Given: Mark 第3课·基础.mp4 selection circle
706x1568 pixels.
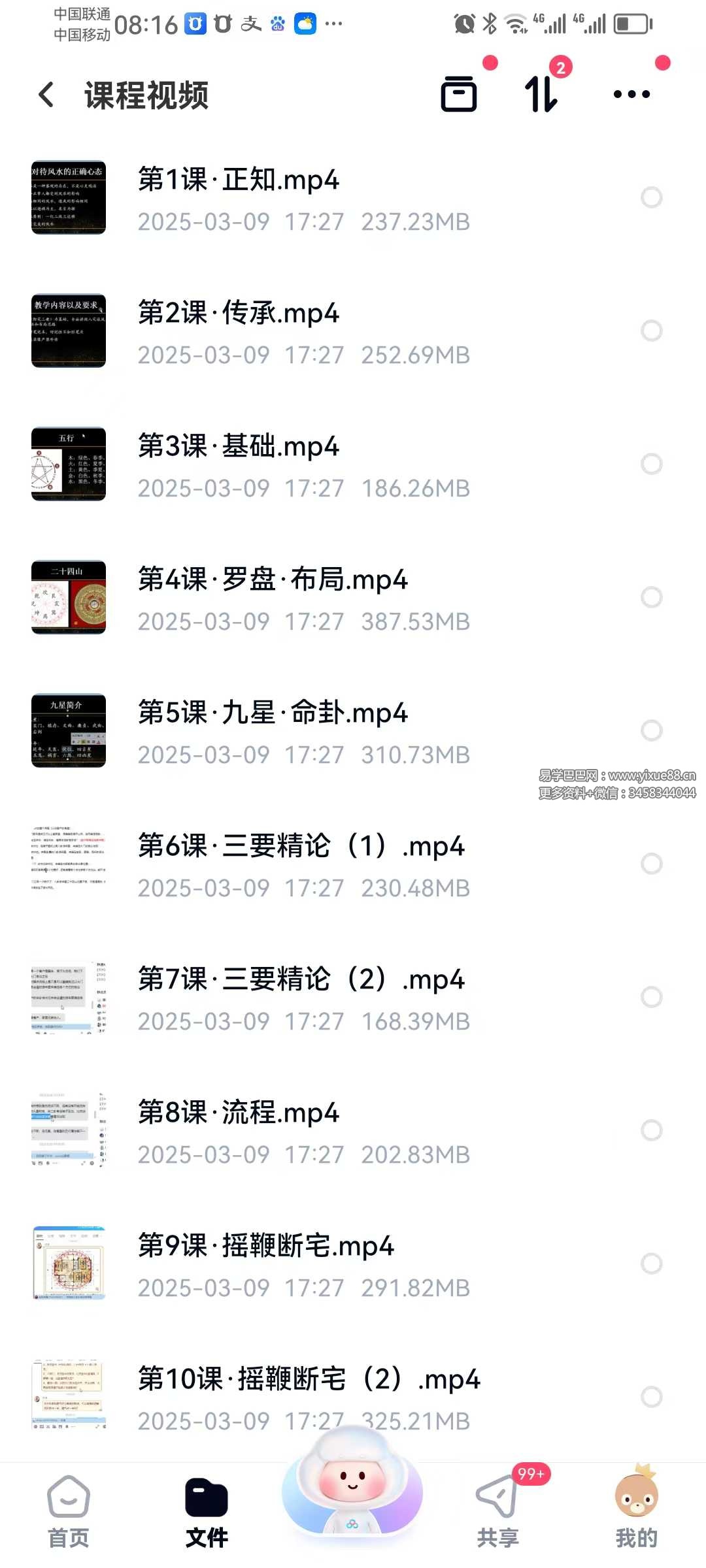Looking at the screenshot, I should (652, 464).
